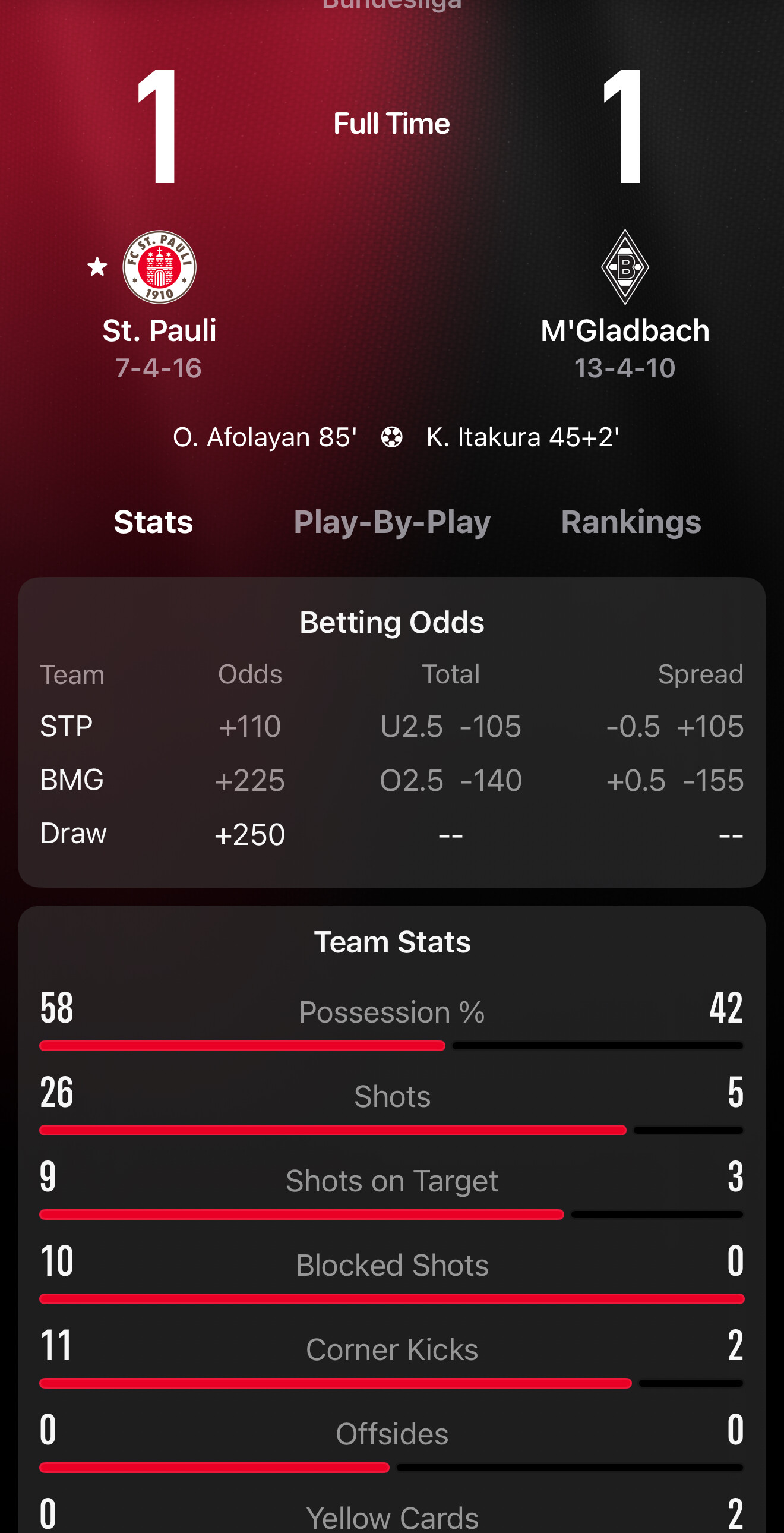Select the Stats tab
Image resolution: width=784 pixels, height=1533 pixels.
click(x=153, y=522)
